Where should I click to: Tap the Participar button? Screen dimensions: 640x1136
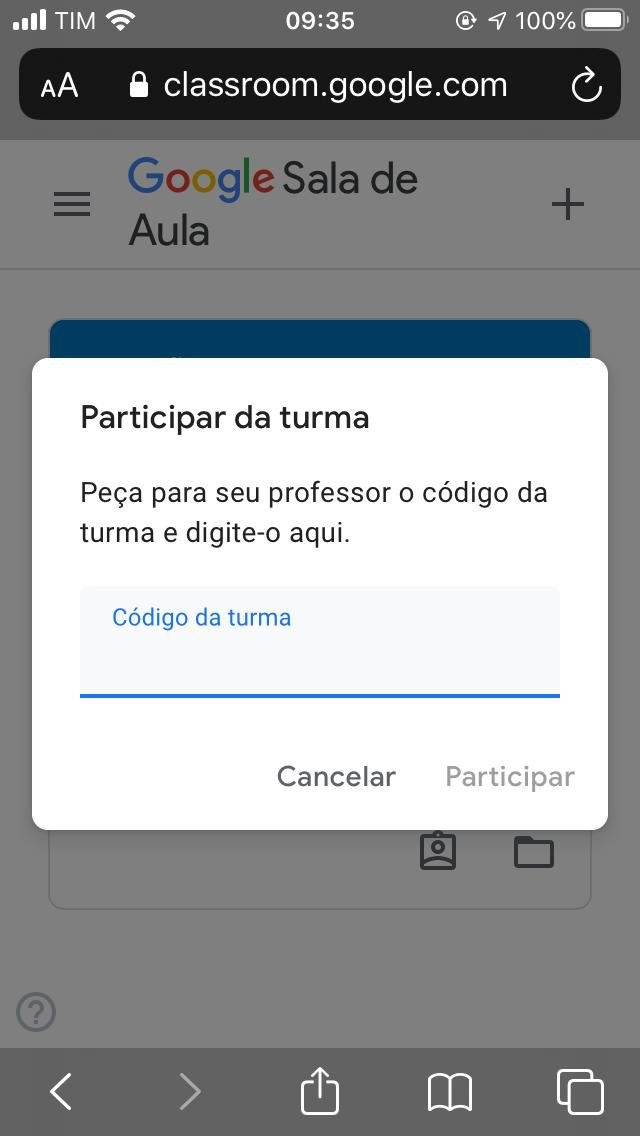pyautogui.click(x=510, y=776)
